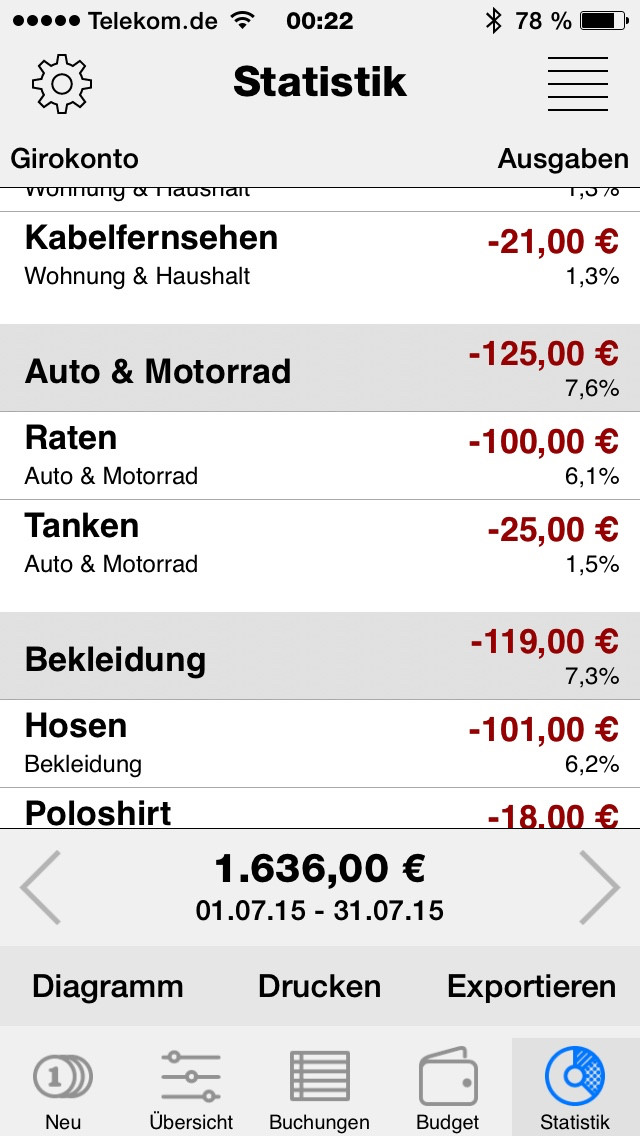
Task: Open the Kabelfernsehen entry
Action: pyautogui.click(x=320, y=256)
